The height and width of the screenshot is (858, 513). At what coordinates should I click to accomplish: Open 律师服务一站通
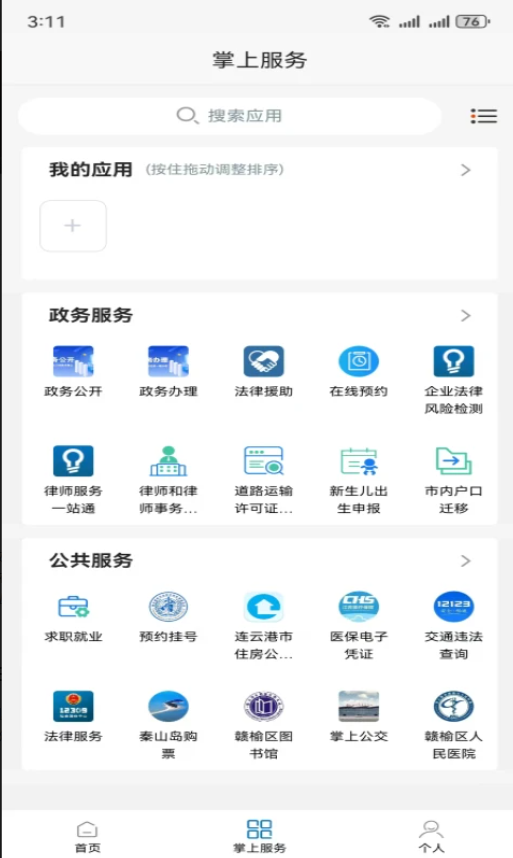[73, 480]
